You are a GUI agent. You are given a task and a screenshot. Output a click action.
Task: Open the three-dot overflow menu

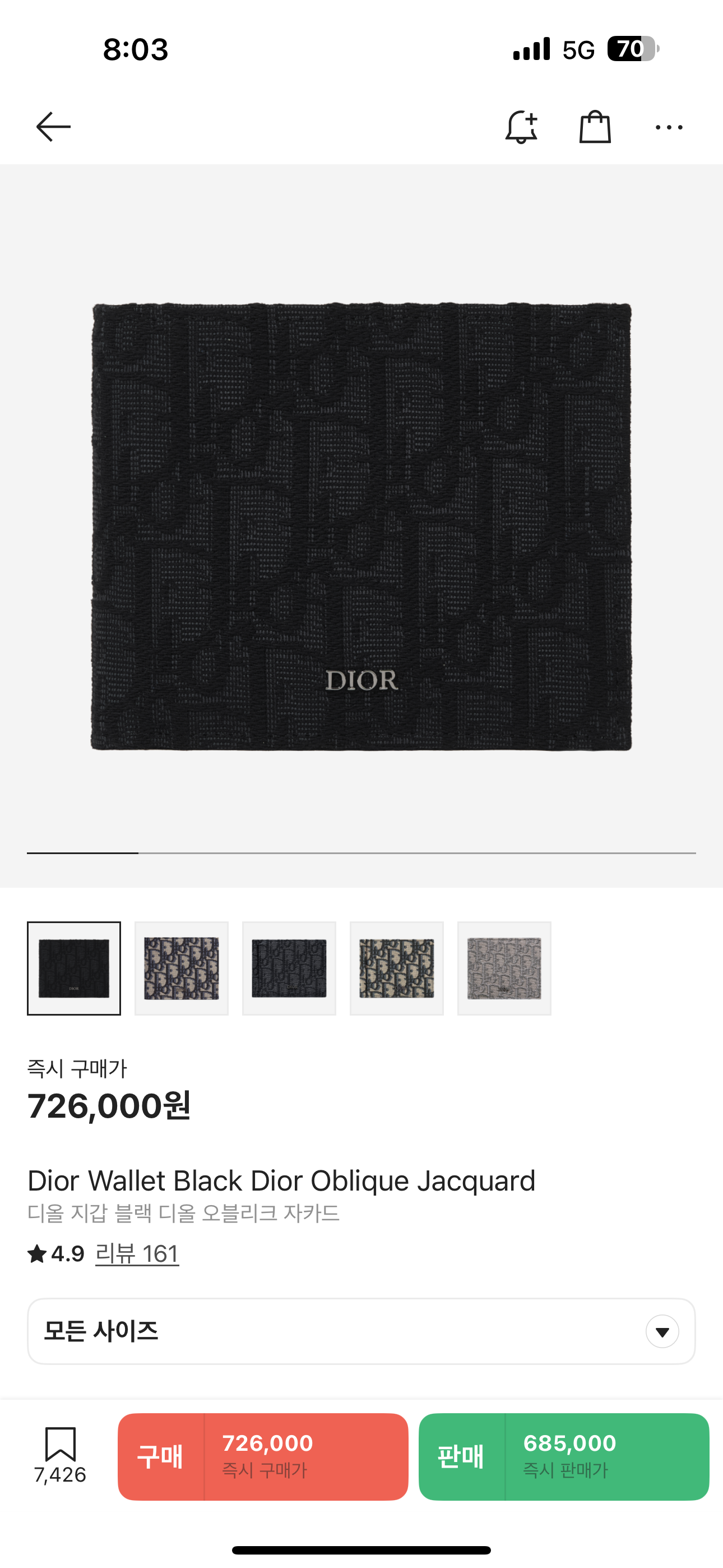click(668, 127)
